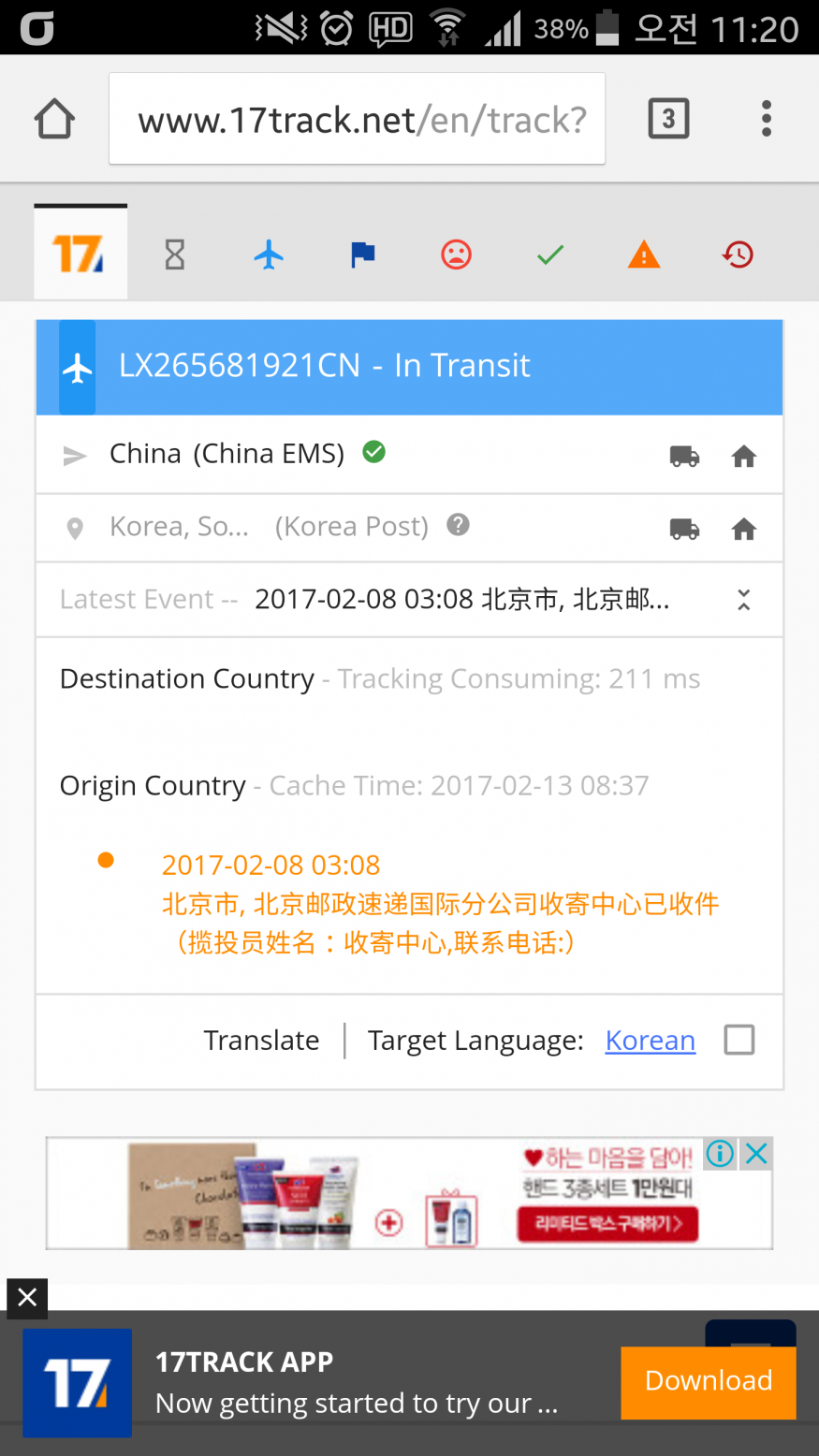
Task: Open Korea Post truck tracking icon
Action: [x=684, y=530]
